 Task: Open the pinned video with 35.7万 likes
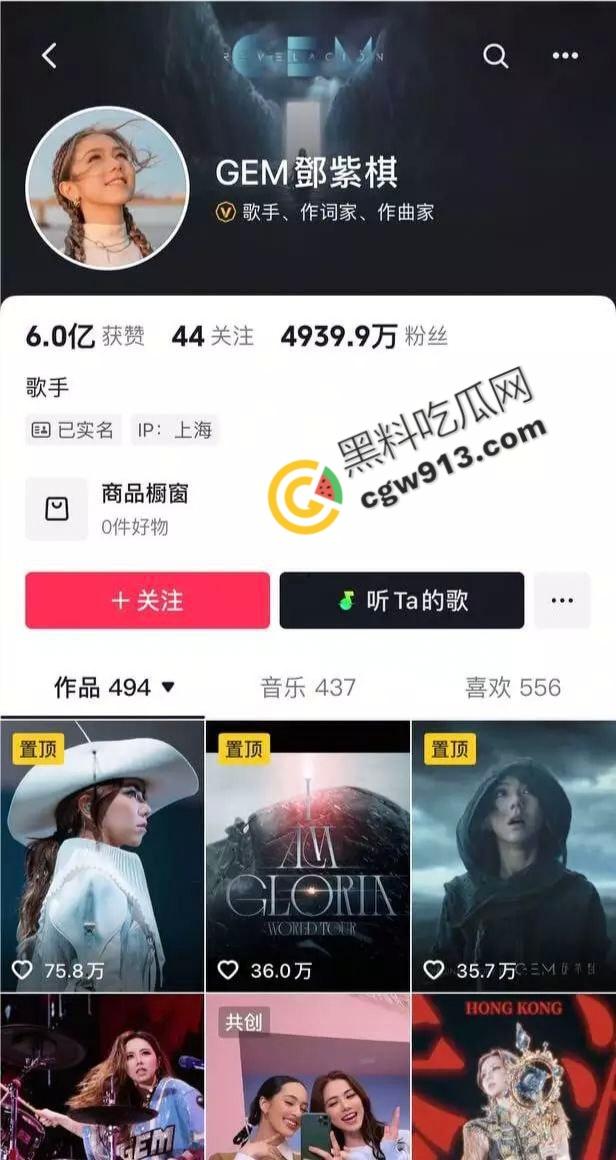click(x=514, y=855)
